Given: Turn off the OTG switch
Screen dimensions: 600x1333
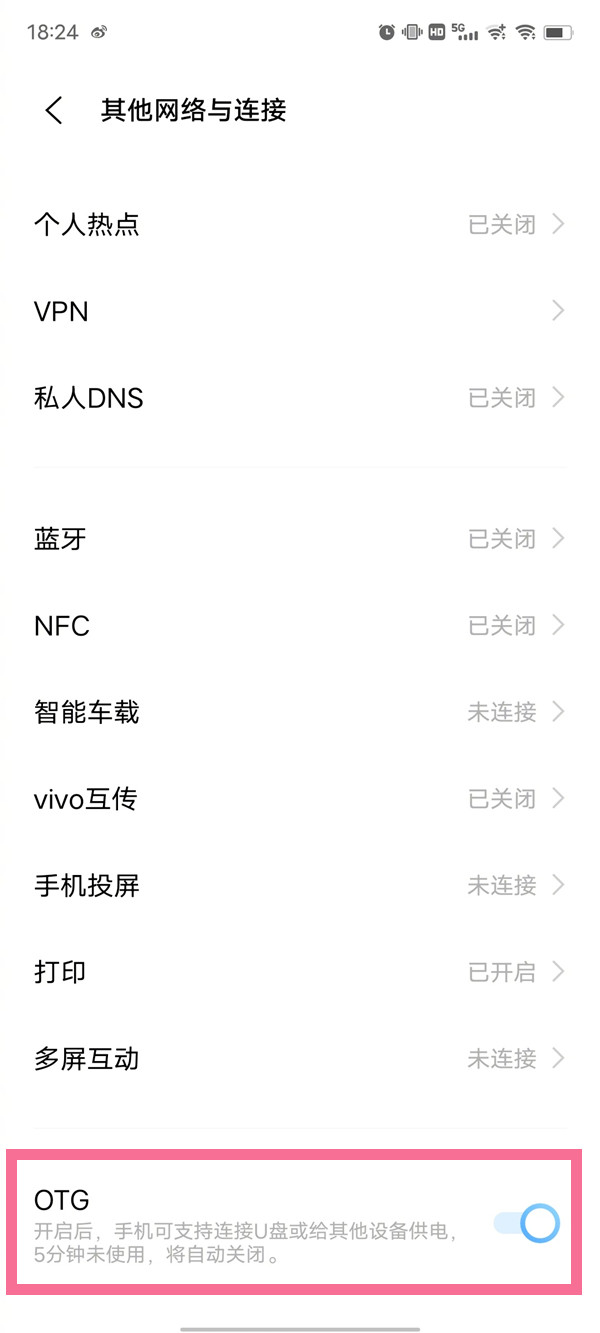Looking at the screenshot, I should pos(527,1223).
